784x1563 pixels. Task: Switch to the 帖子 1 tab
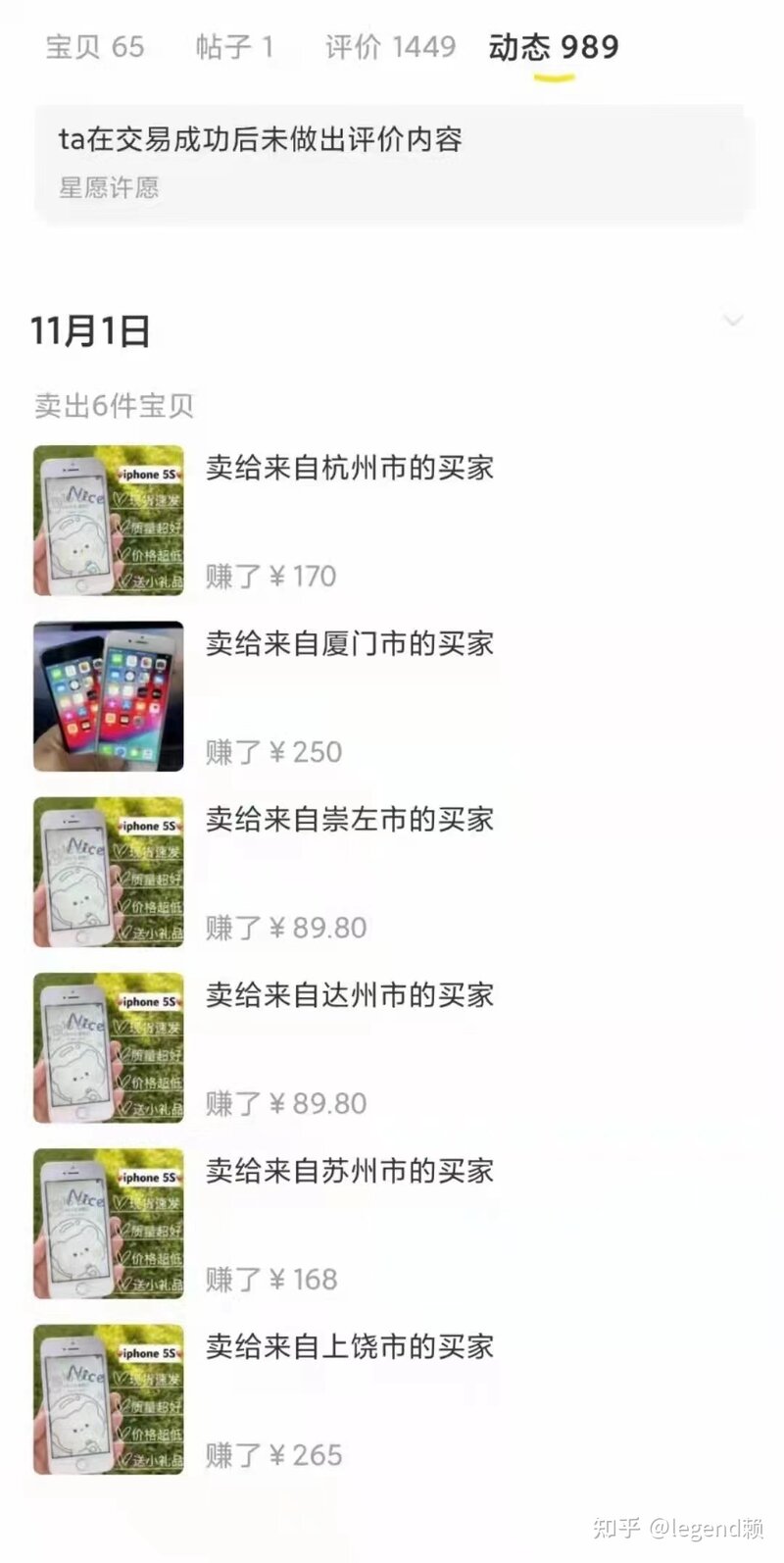(234, 46)
